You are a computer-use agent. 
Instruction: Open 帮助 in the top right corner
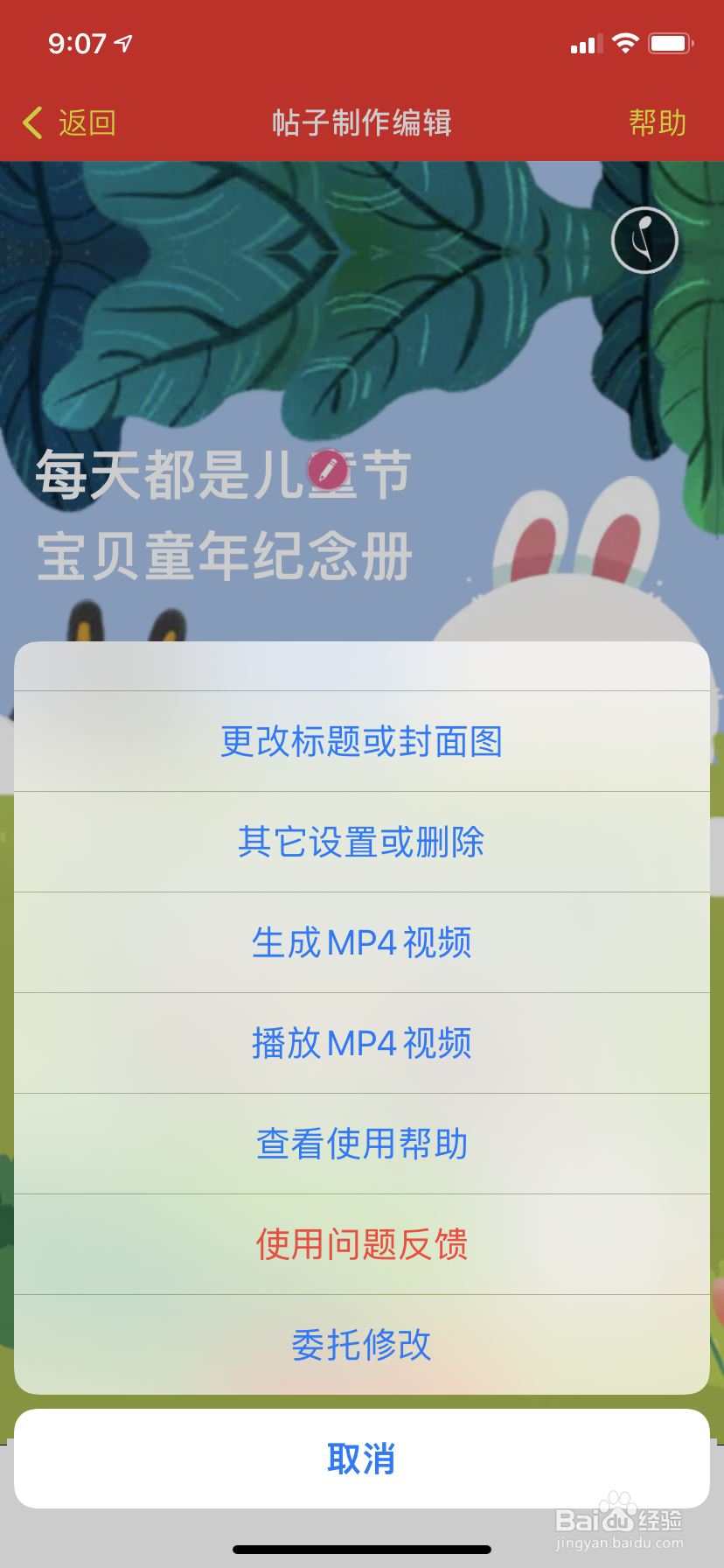[658, 123]
